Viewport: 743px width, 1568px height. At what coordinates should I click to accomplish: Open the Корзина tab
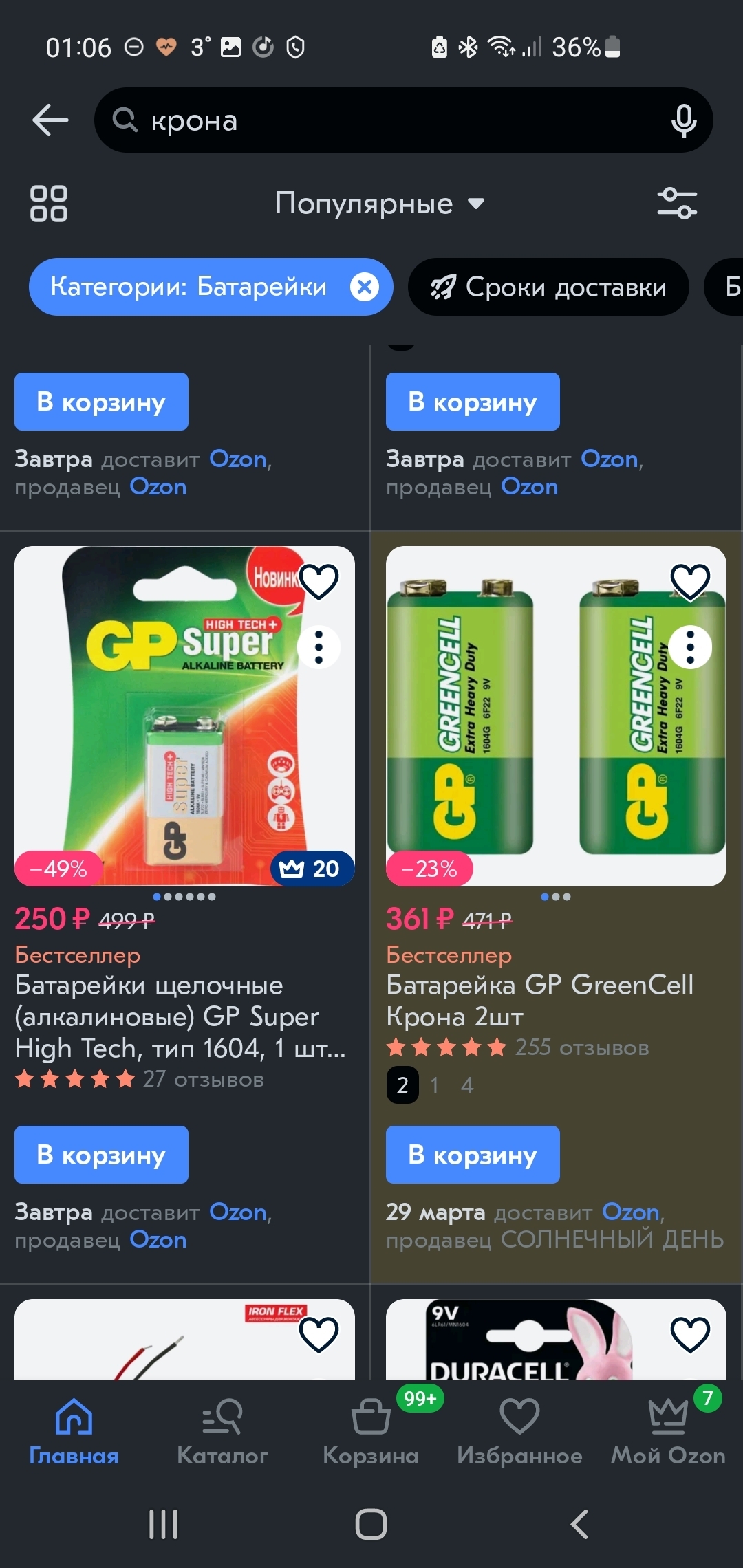tap(371, 1432)
